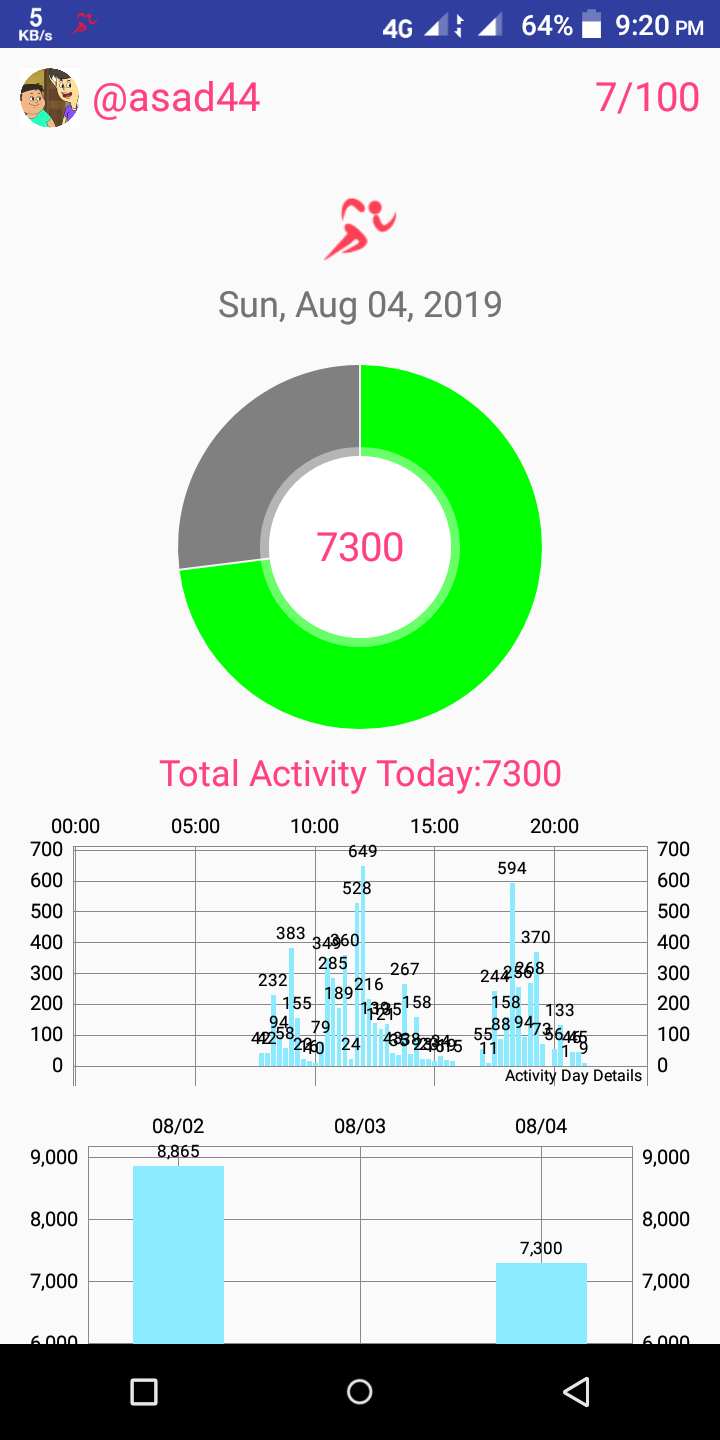Viewport: 720px width, 1440px height.
Task: Open the profile avatar picture
Action: coord(49,98)
